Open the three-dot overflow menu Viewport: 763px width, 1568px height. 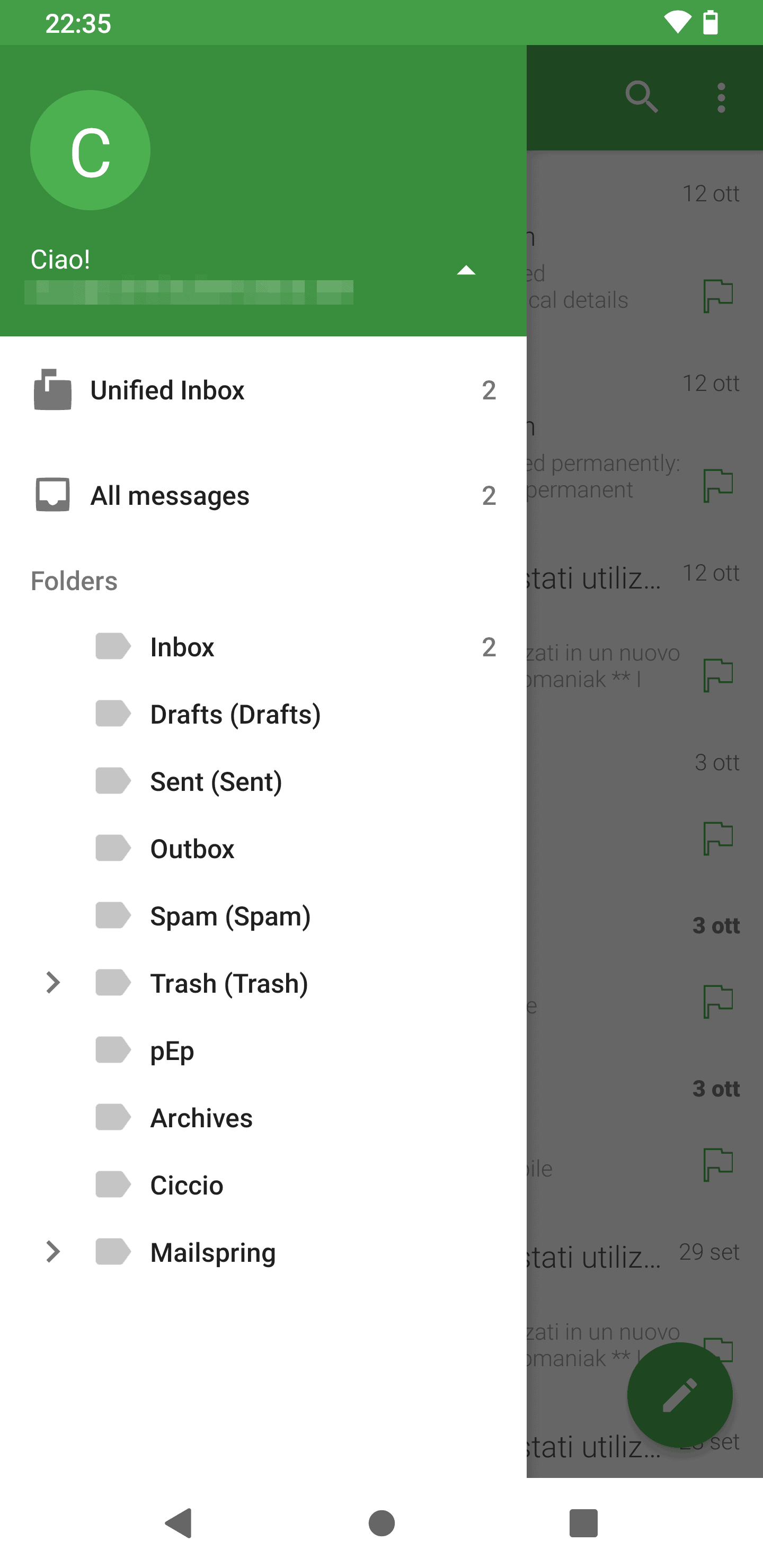click(722, 97)
